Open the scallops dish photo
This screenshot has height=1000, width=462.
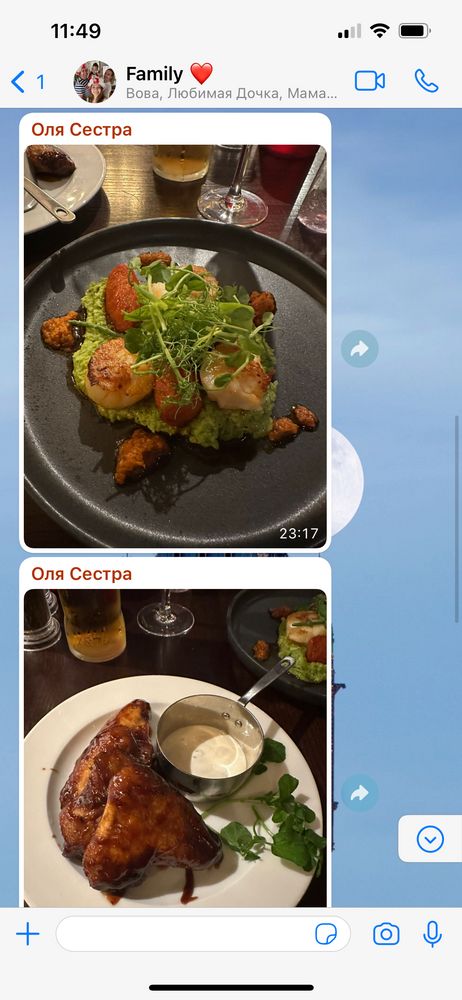click(x=175, y=346)
